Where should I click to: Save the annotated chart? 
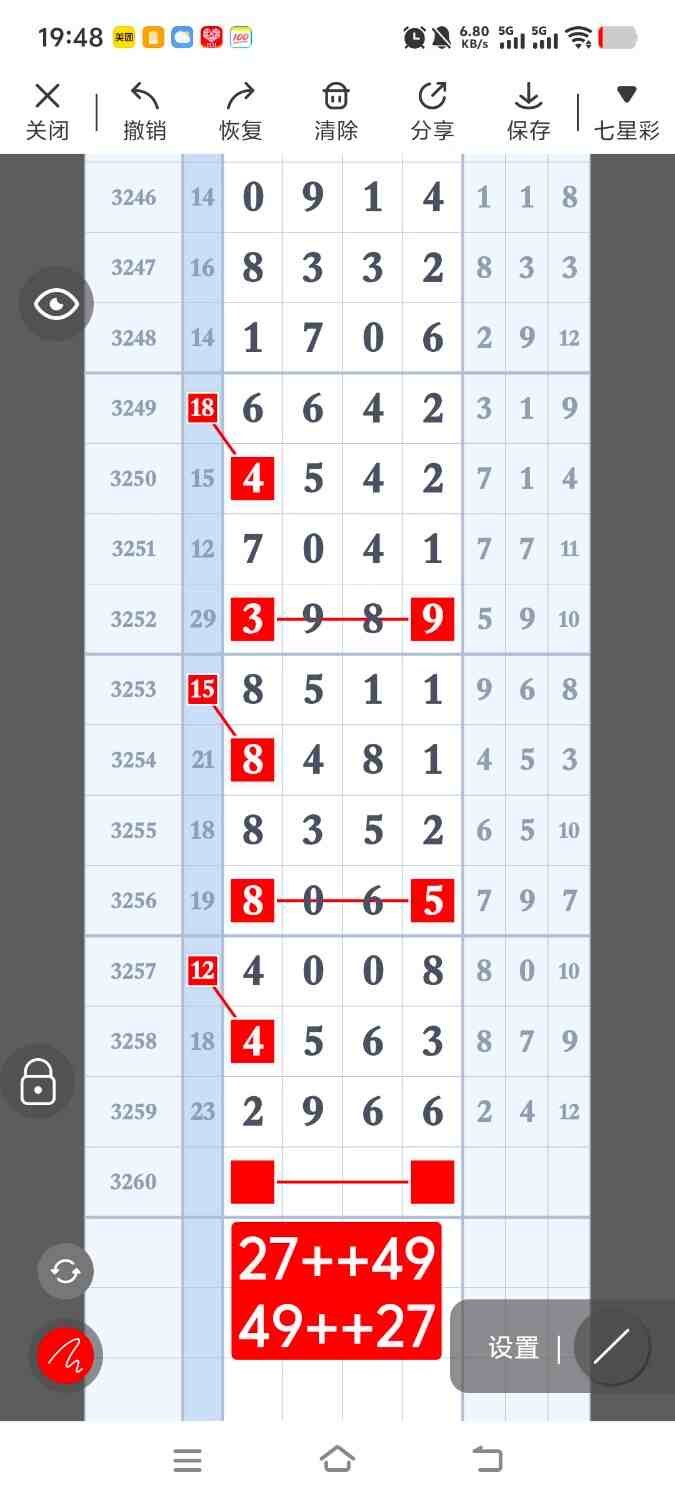click(528, 111)
